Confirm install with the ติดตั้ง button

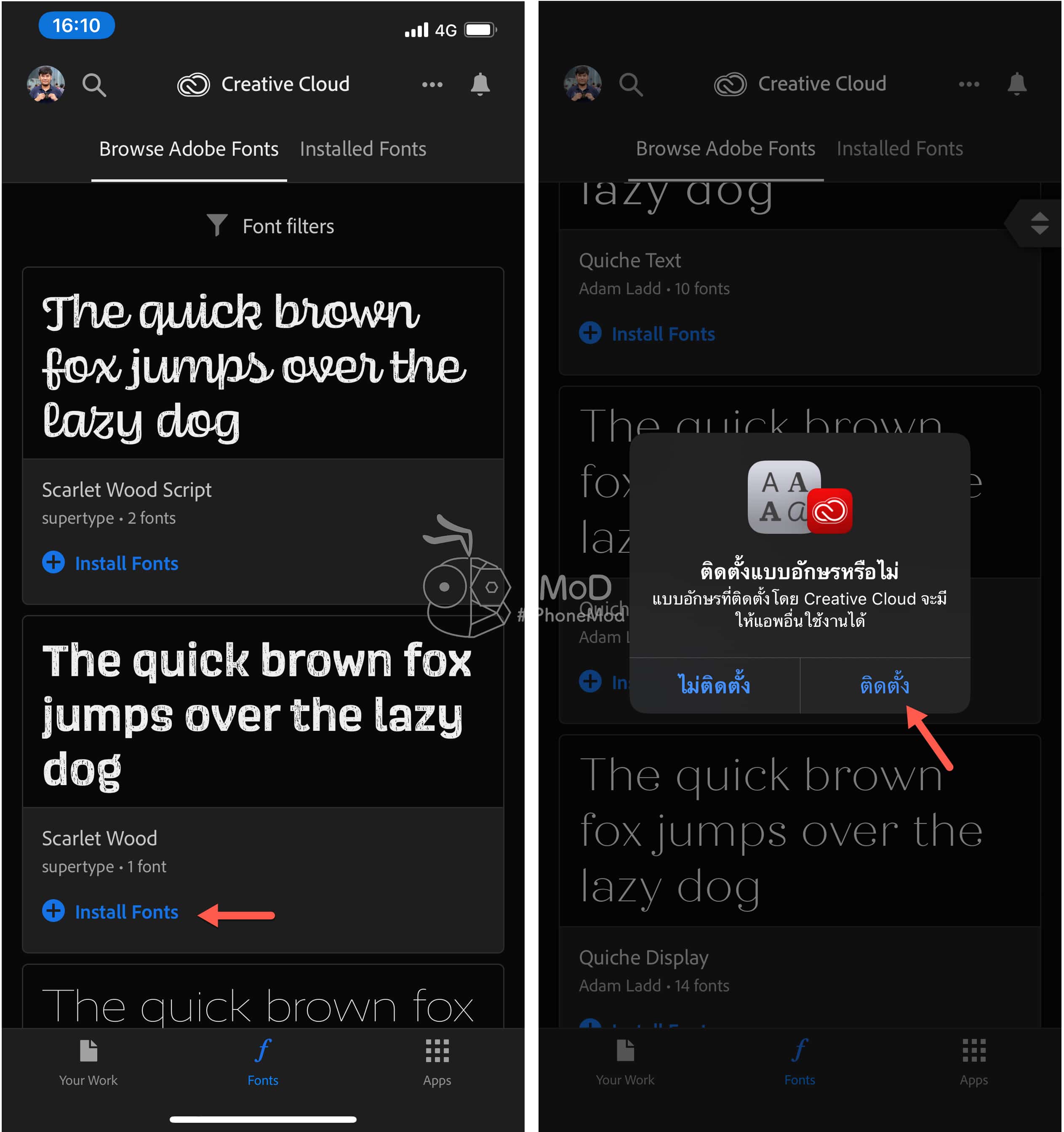coord(884,685)
